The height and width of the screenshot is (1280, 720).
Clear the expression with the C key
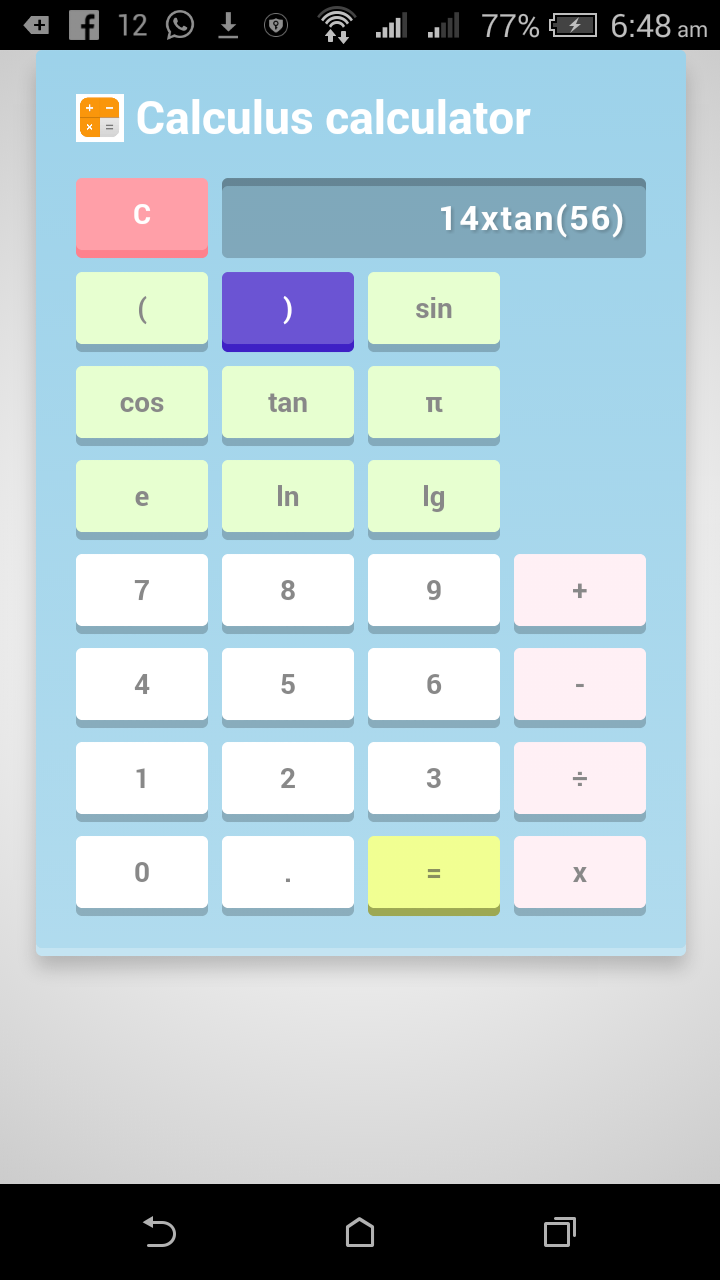[x=141, y=214]
